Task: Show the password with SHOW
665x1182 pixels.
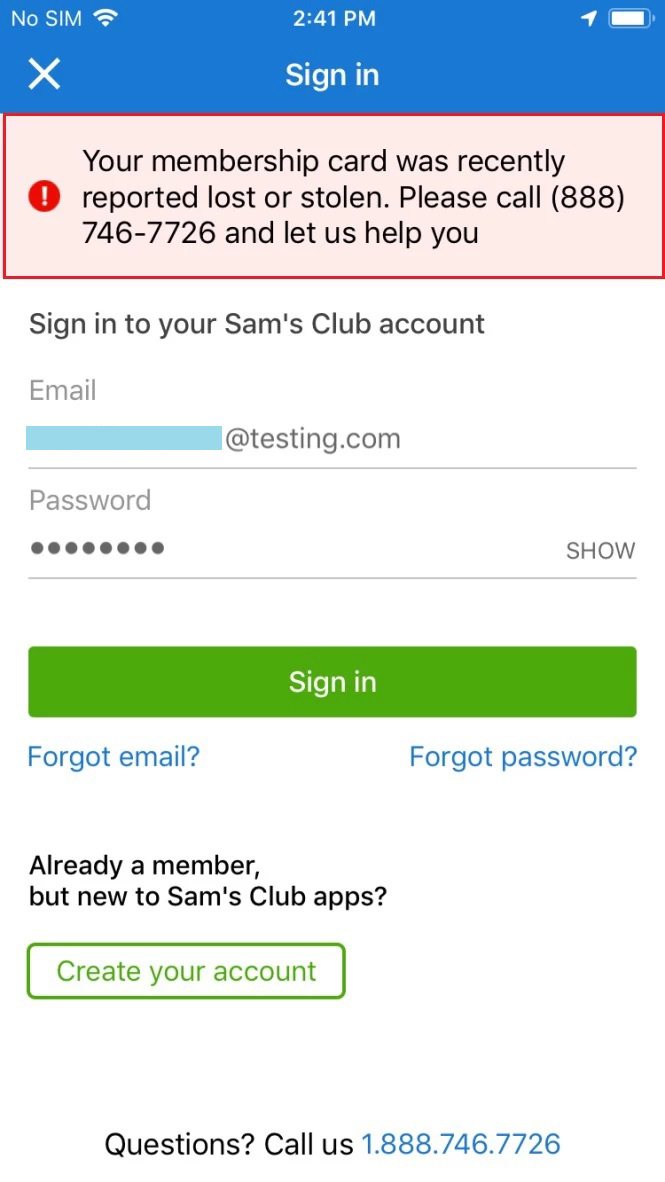Action: pyautogui.click(x=600, y=550)
